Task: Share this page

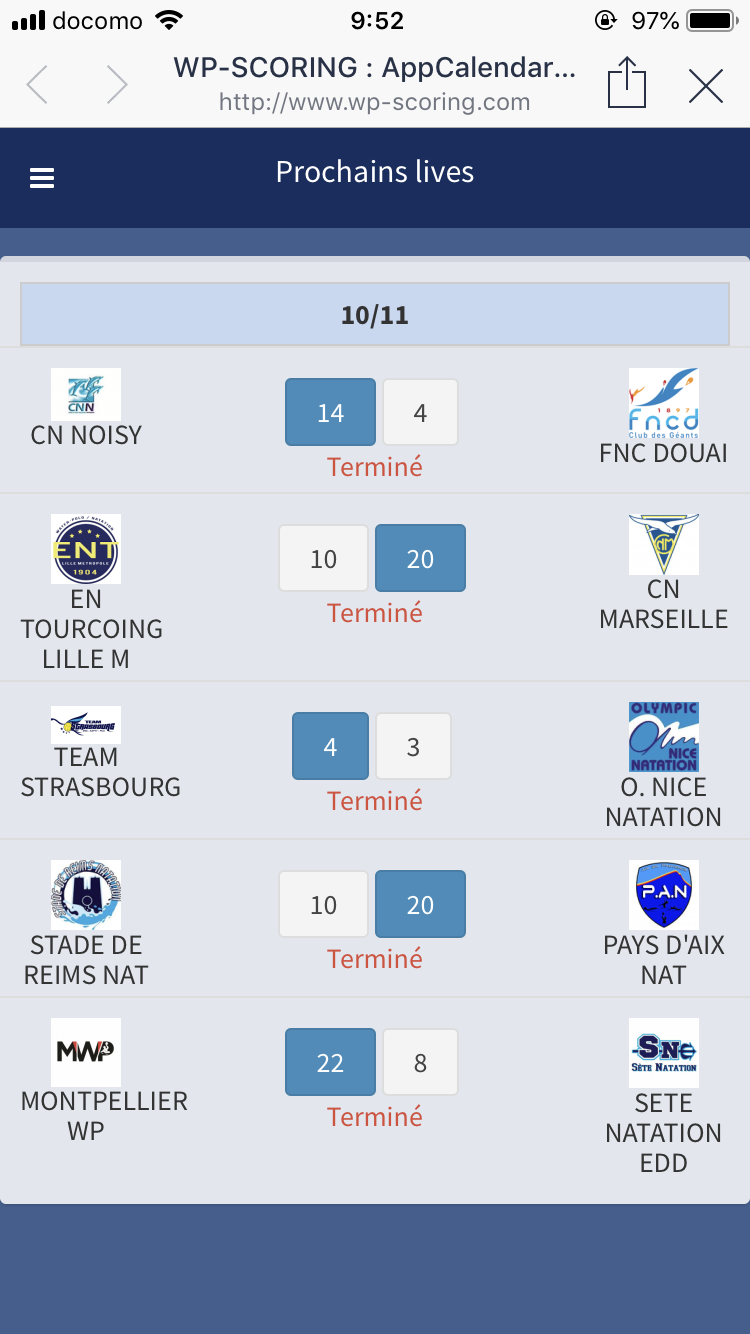Action: (x=627, y=84)
